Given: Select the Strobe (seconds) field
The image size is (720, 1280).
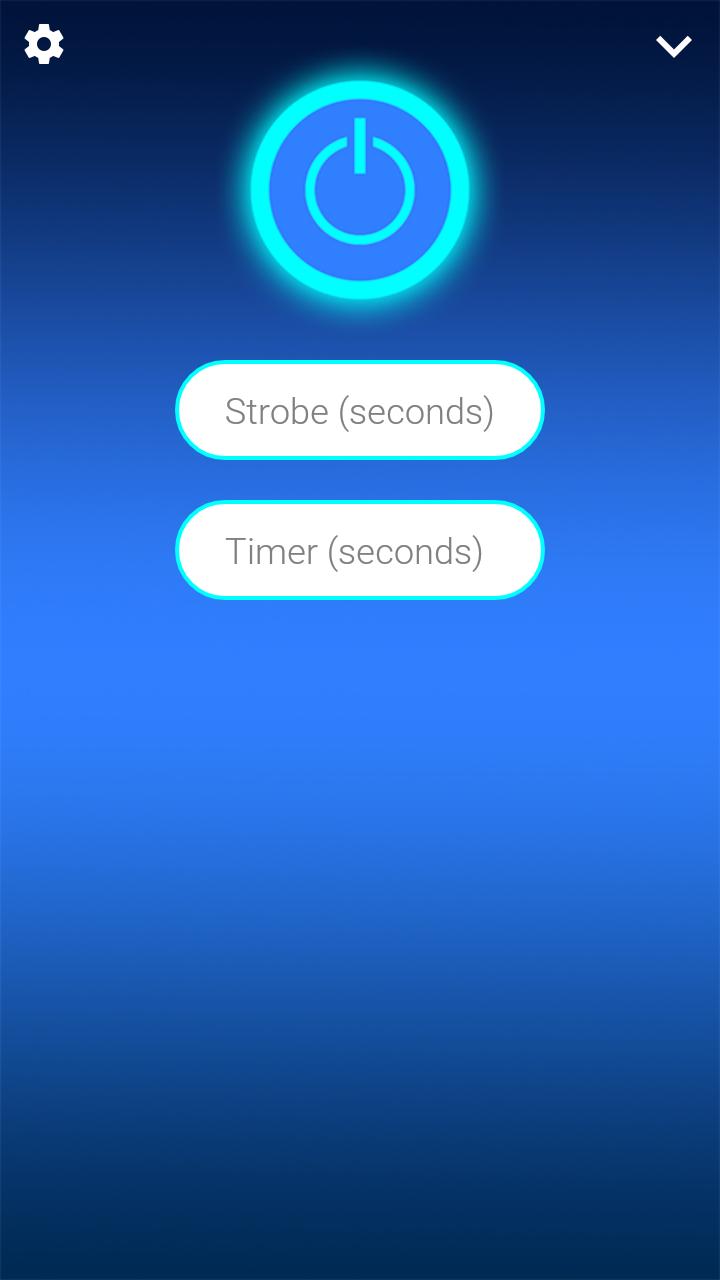Looking at the screenshot, I should (x=360, y=411).
